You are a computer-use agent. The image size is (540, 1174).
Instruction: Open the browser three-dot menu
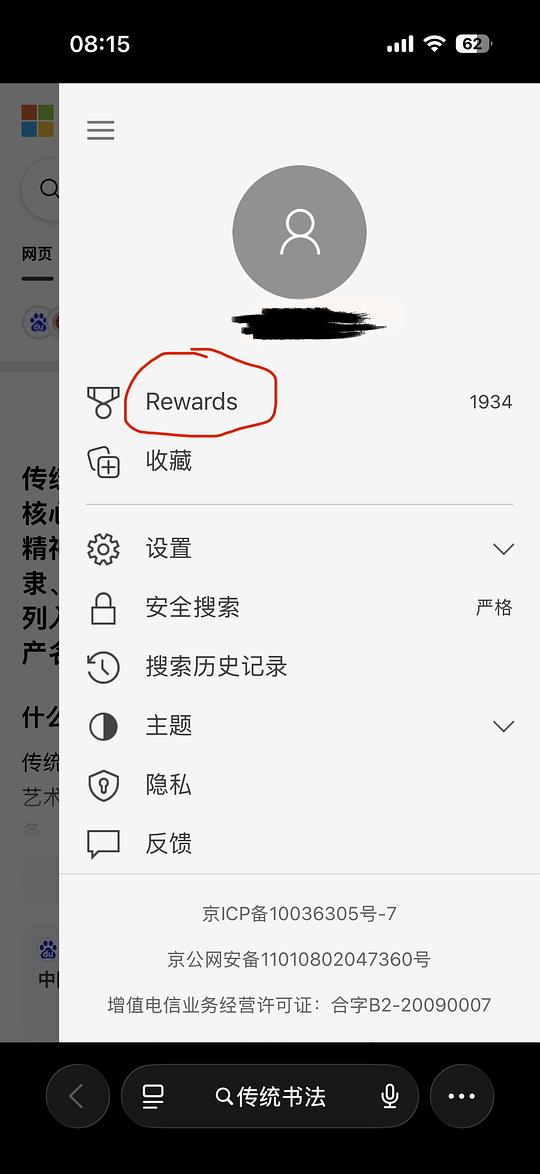(x=461, y=1096)
